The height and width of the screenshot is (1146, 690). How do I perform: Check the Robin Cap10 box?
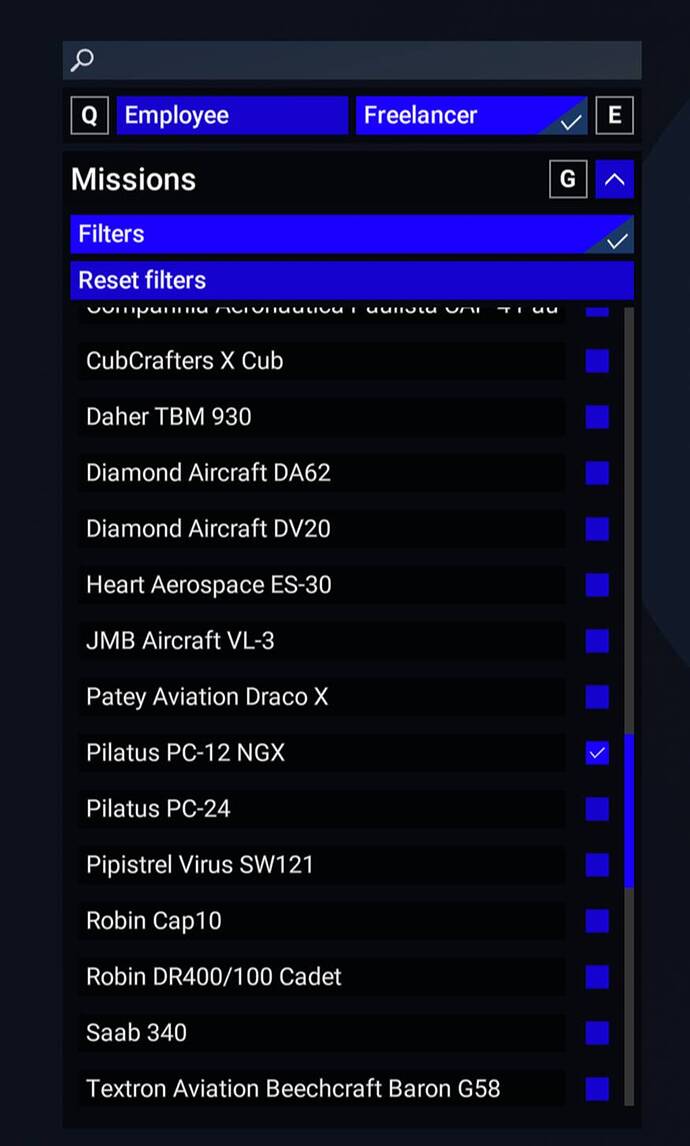point(597,921)
